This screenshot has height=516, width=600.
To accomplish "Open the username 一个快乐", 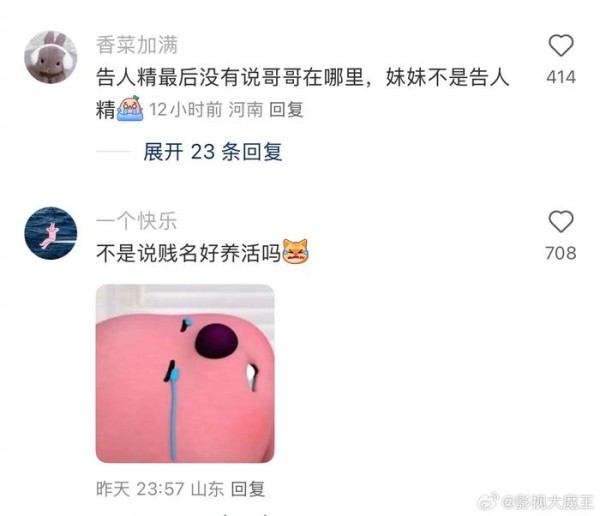I will tap(137, 221).
